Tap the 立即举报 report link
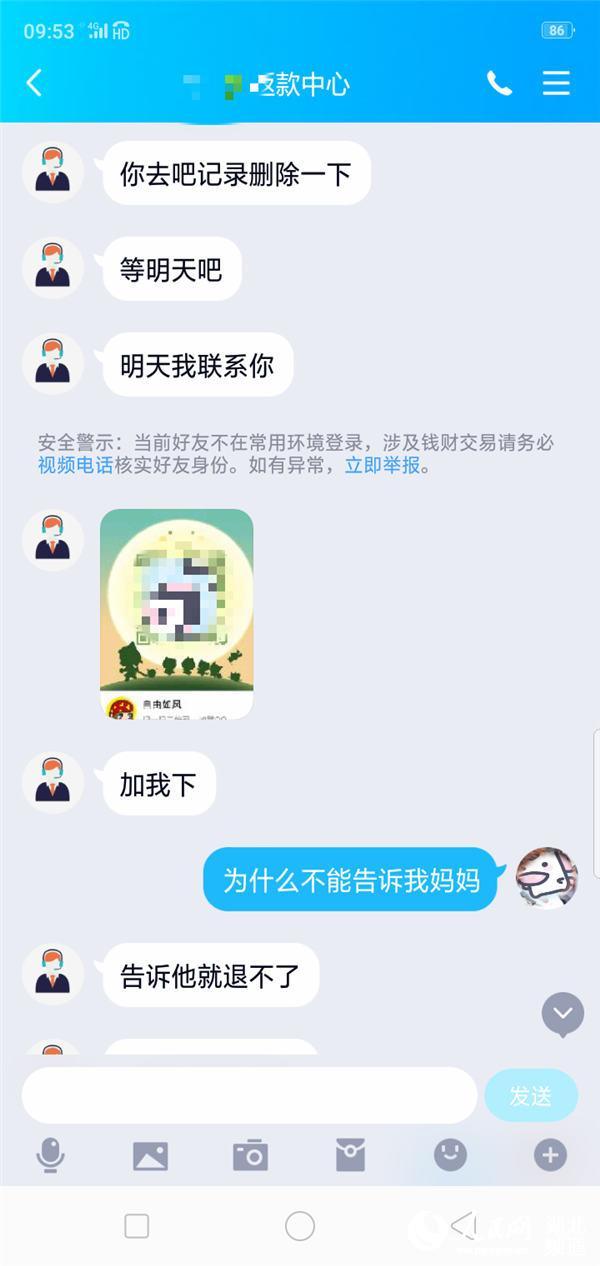This screenshot has width=600, height=1266. [x=382, y=466]
